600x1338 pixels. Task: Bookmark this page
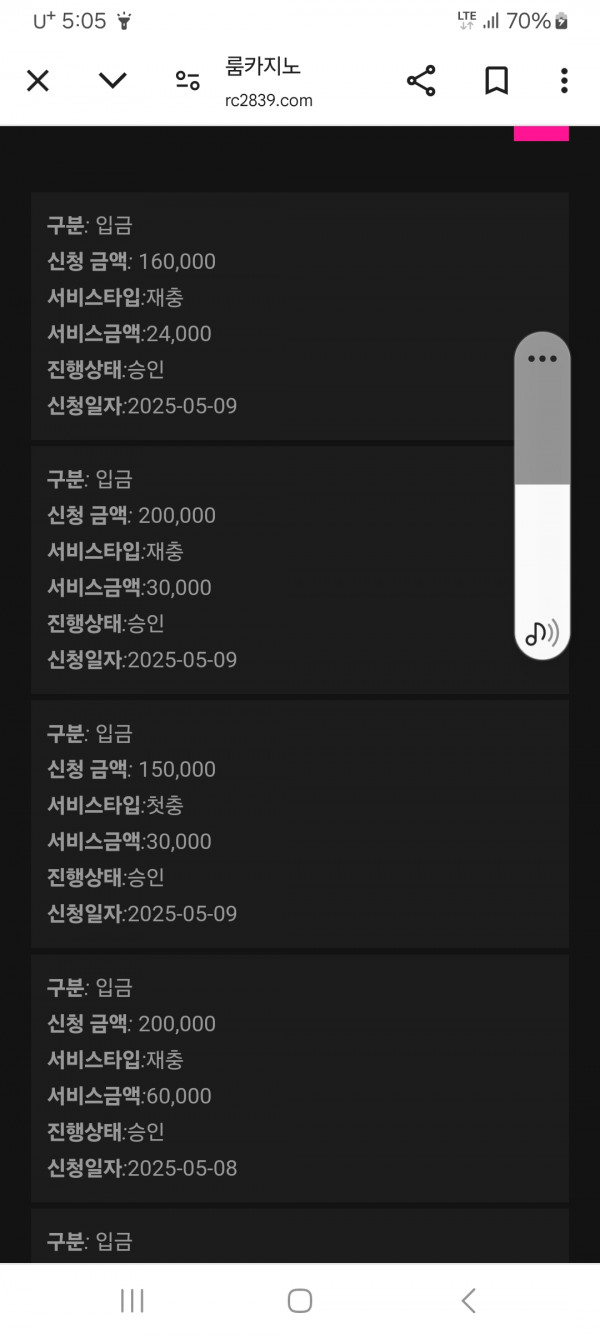(496, 81)
